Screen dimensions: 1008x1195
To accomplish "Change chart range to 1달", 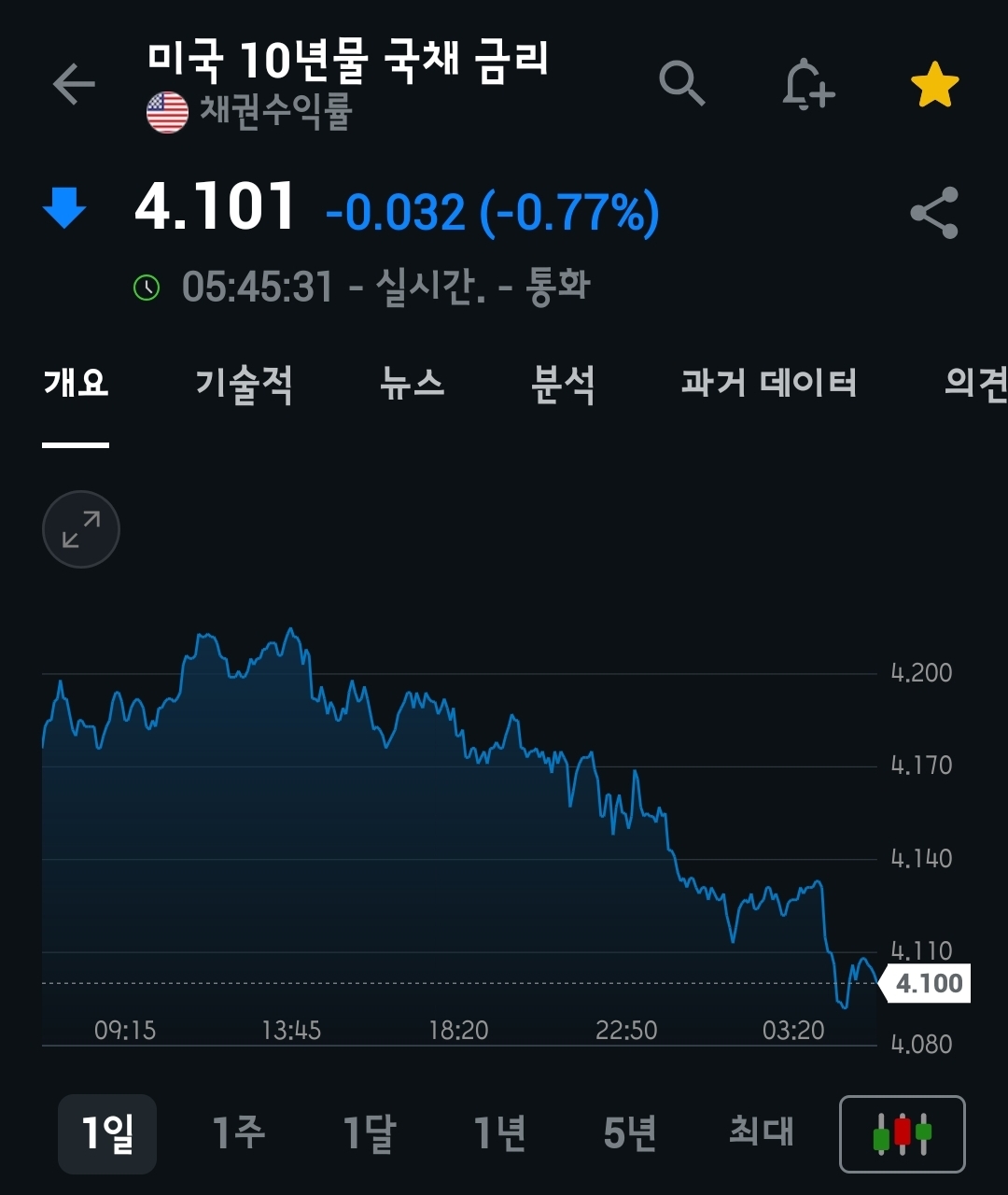I will point(370,1133).
